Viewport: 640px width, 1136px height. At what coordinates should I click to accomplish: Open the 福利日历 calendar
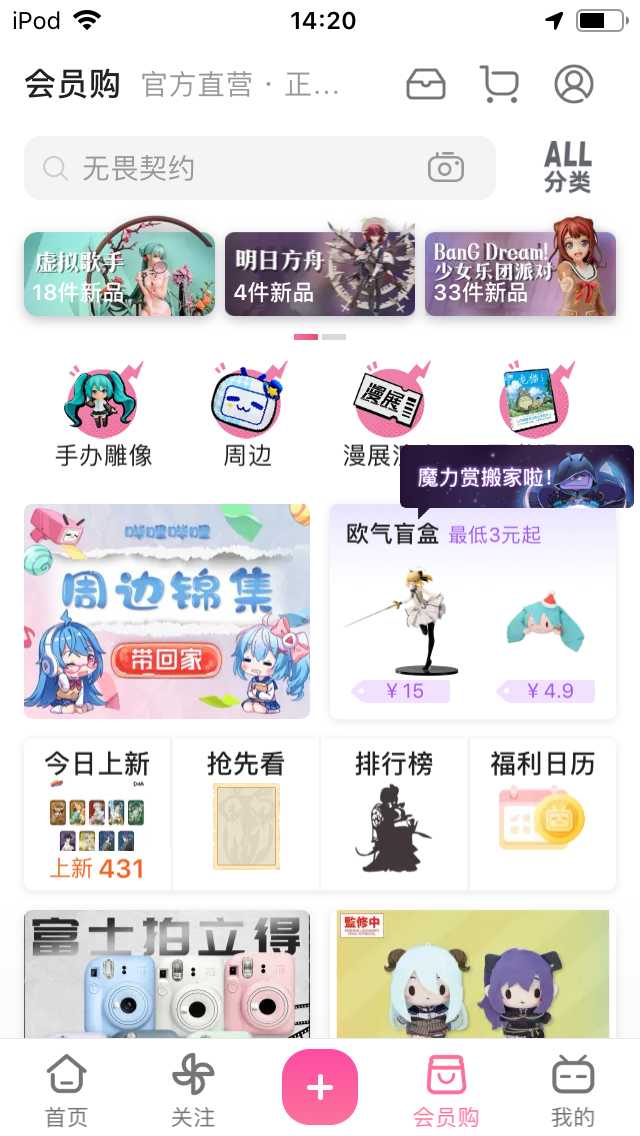542,815
